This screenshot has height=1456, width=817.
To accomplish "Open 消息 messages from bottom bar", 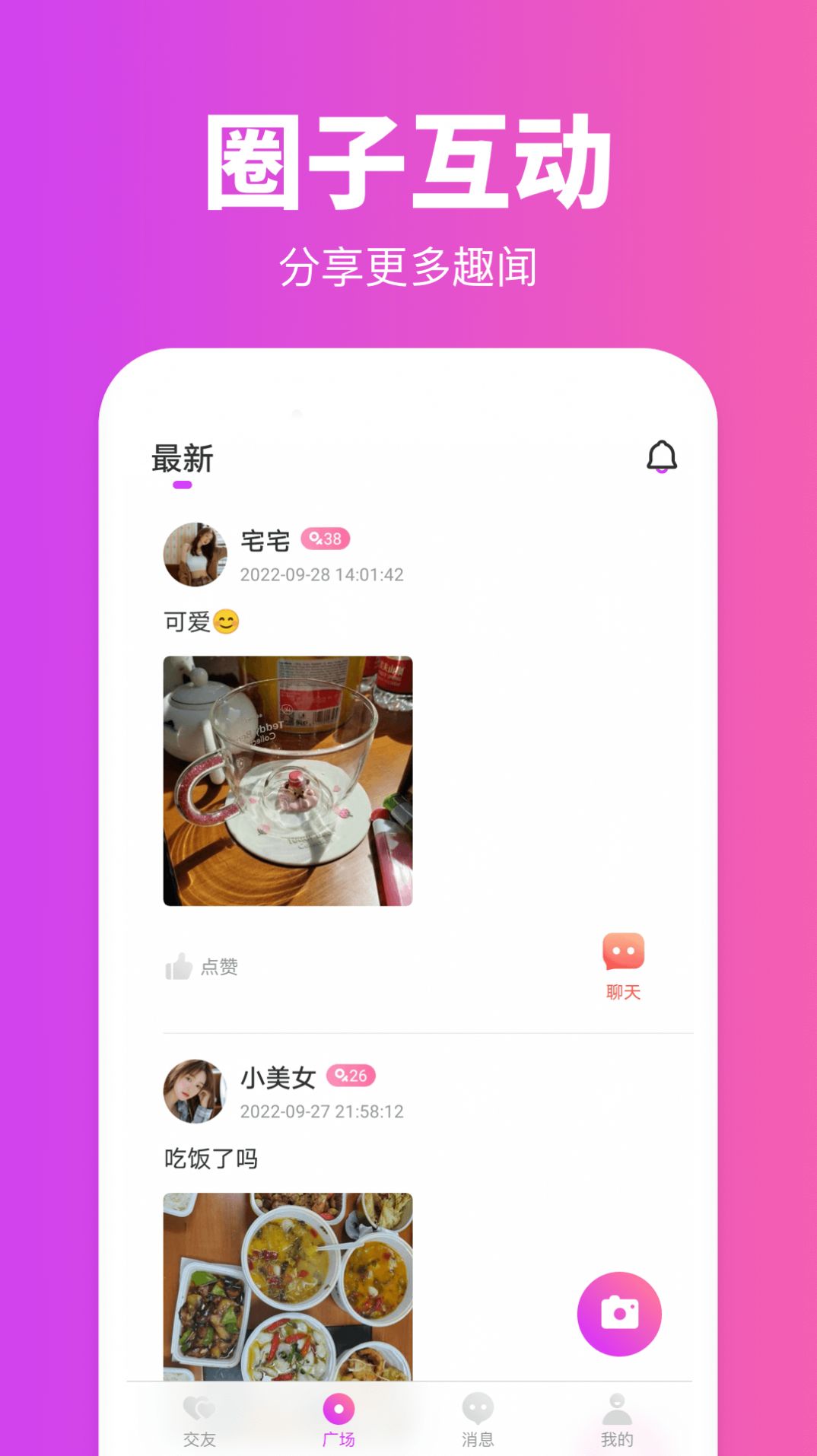I will pyautogui.click(x=478, y=1407).
